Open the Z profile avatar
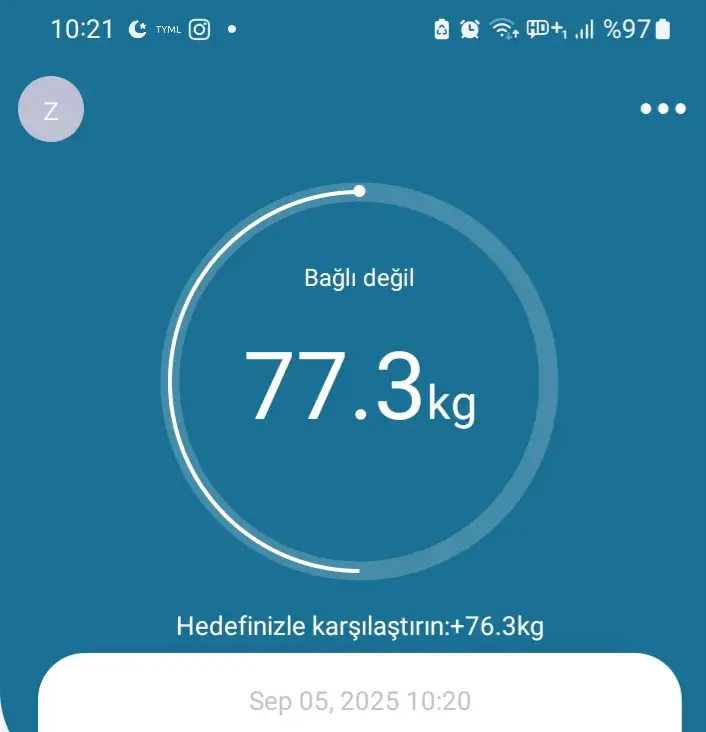Screen dimensions: 706x732 (51, 109)
